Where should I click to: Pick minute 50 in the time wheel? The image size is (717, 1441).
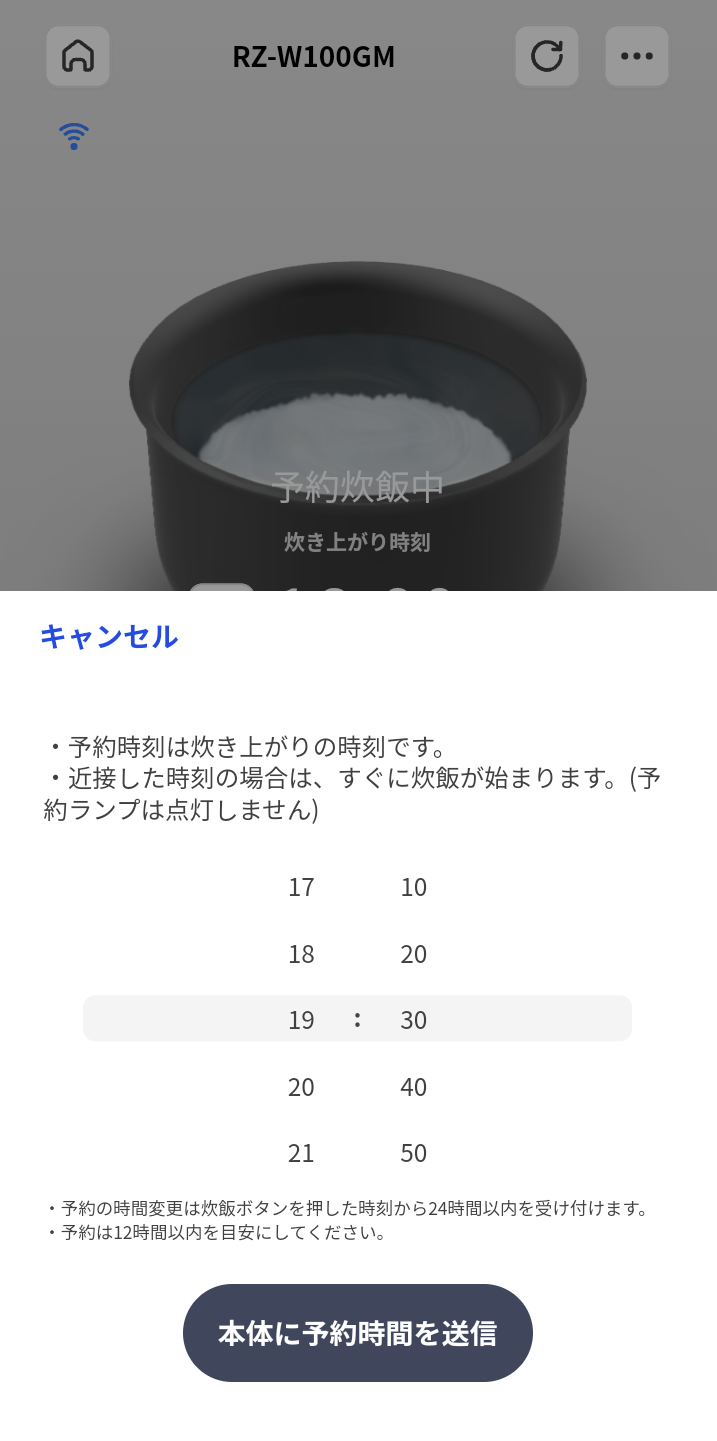coord(413,1153)
